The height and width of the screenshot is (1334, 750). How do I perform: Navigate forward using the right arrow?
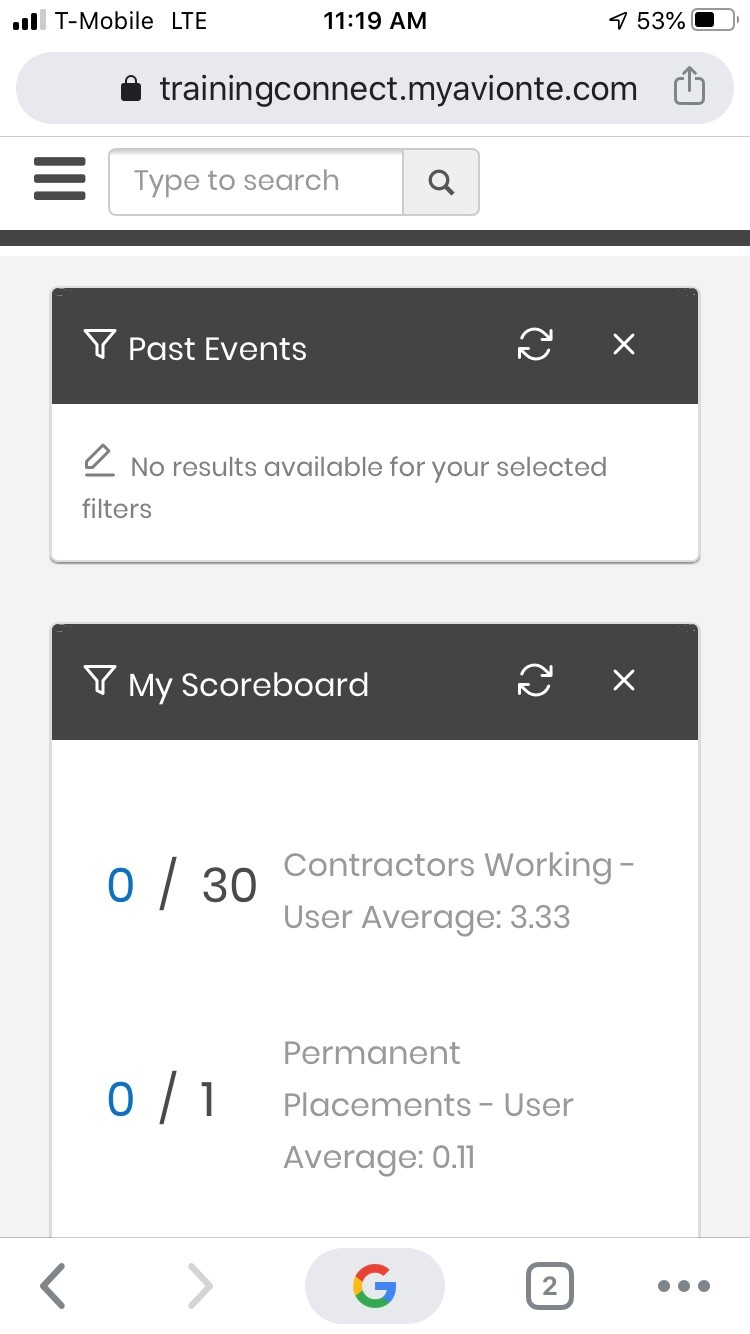coord(199,1286)
